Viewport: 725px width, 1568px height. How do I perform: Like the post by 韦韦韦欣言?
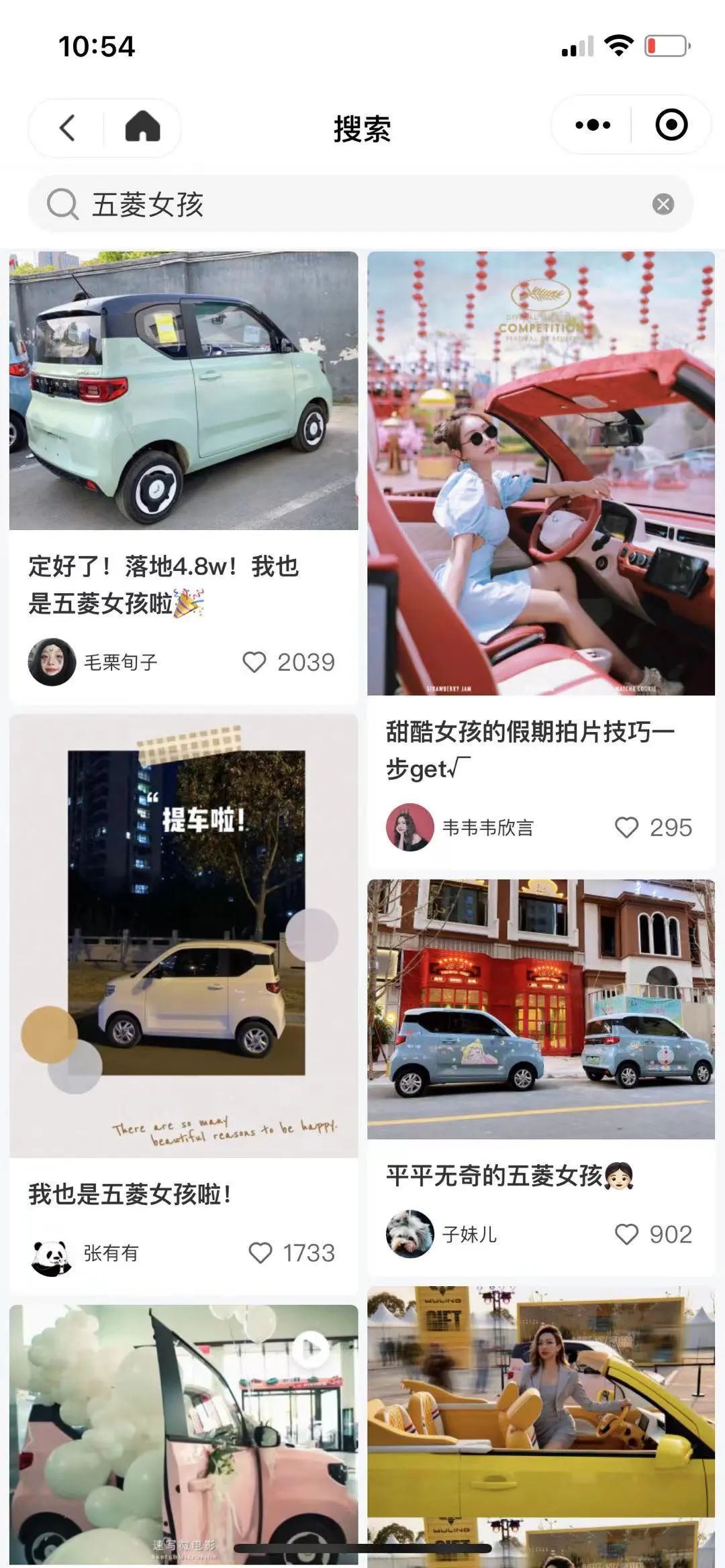click(626, 827)
